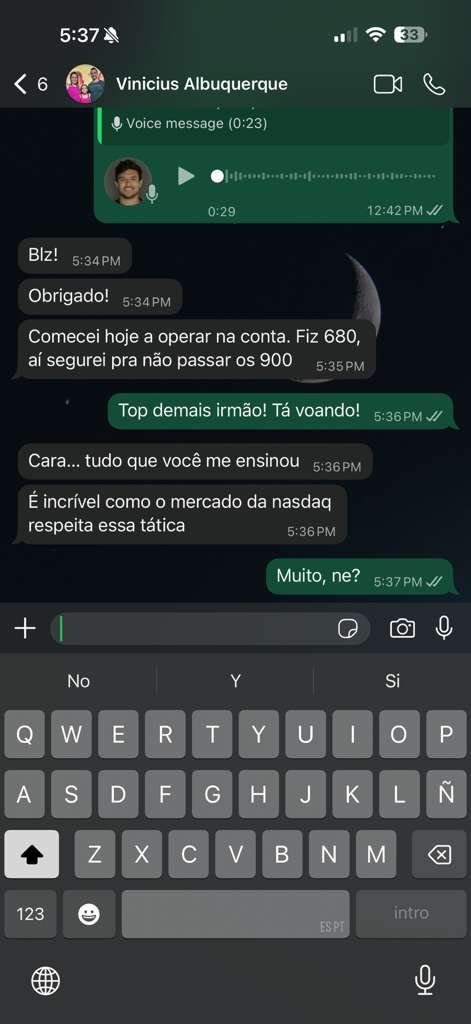The image size is (471, 1024).
Task: Switch keyboard to 123 numbers layout
Action: (30, 914)
